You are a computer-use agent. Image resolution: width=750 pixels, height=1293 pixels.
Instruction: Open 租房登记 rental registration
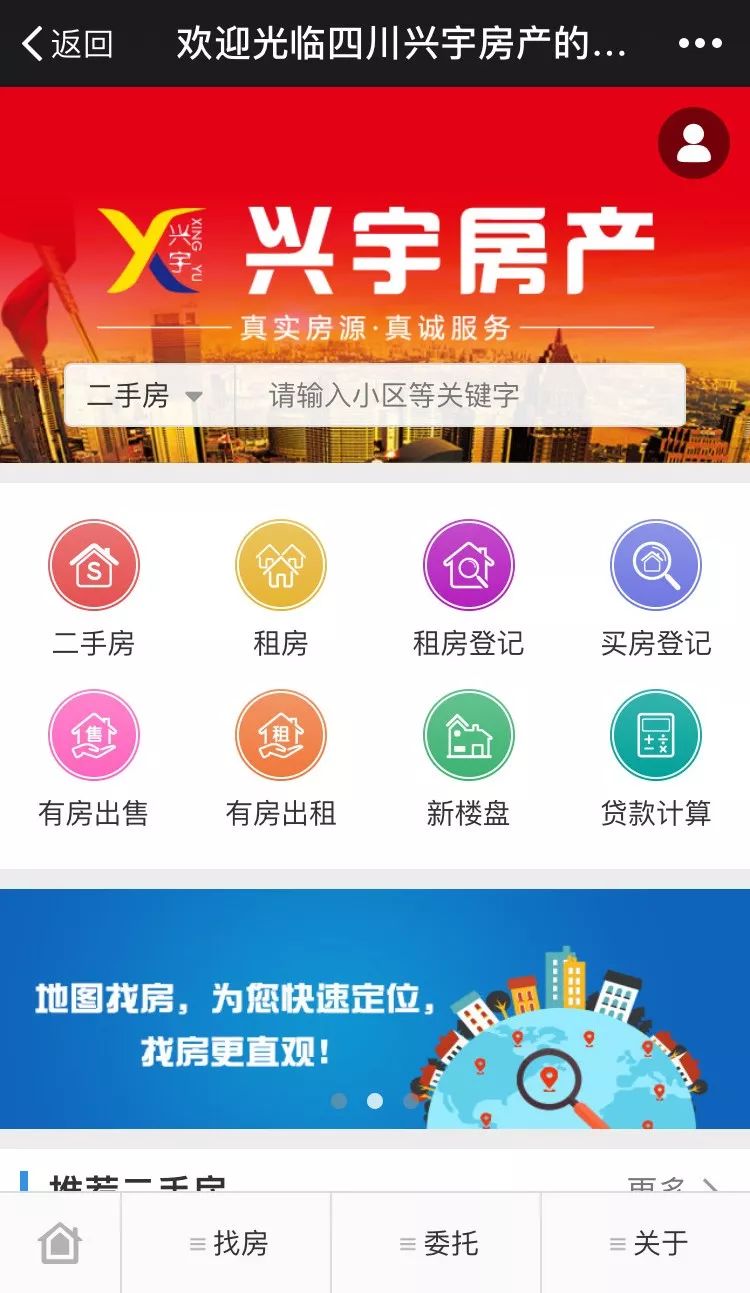[468, 564]
